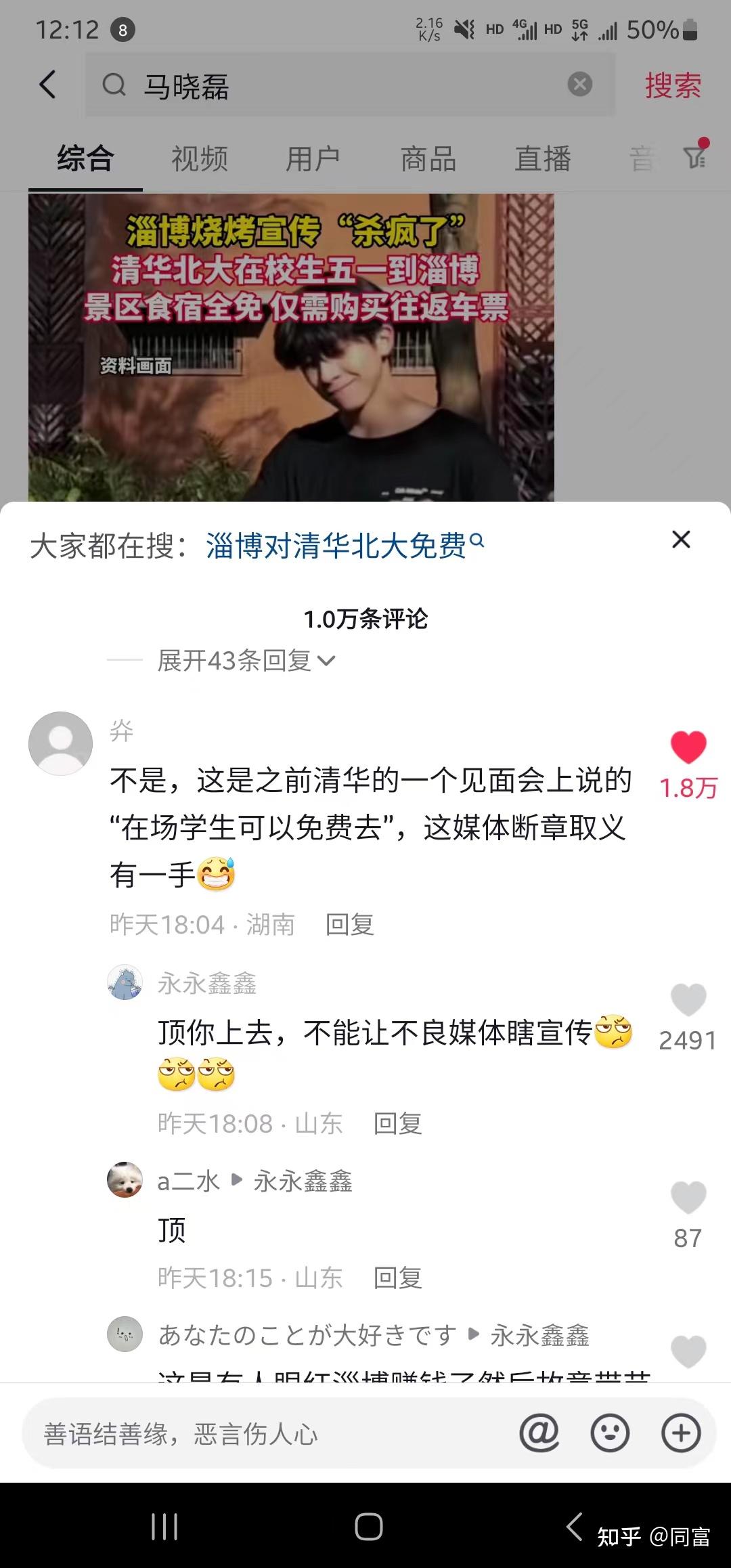The width and height of the screenshot is (731, 1568).
Task: Clear the search text 马晓磊
Action: 579,85
